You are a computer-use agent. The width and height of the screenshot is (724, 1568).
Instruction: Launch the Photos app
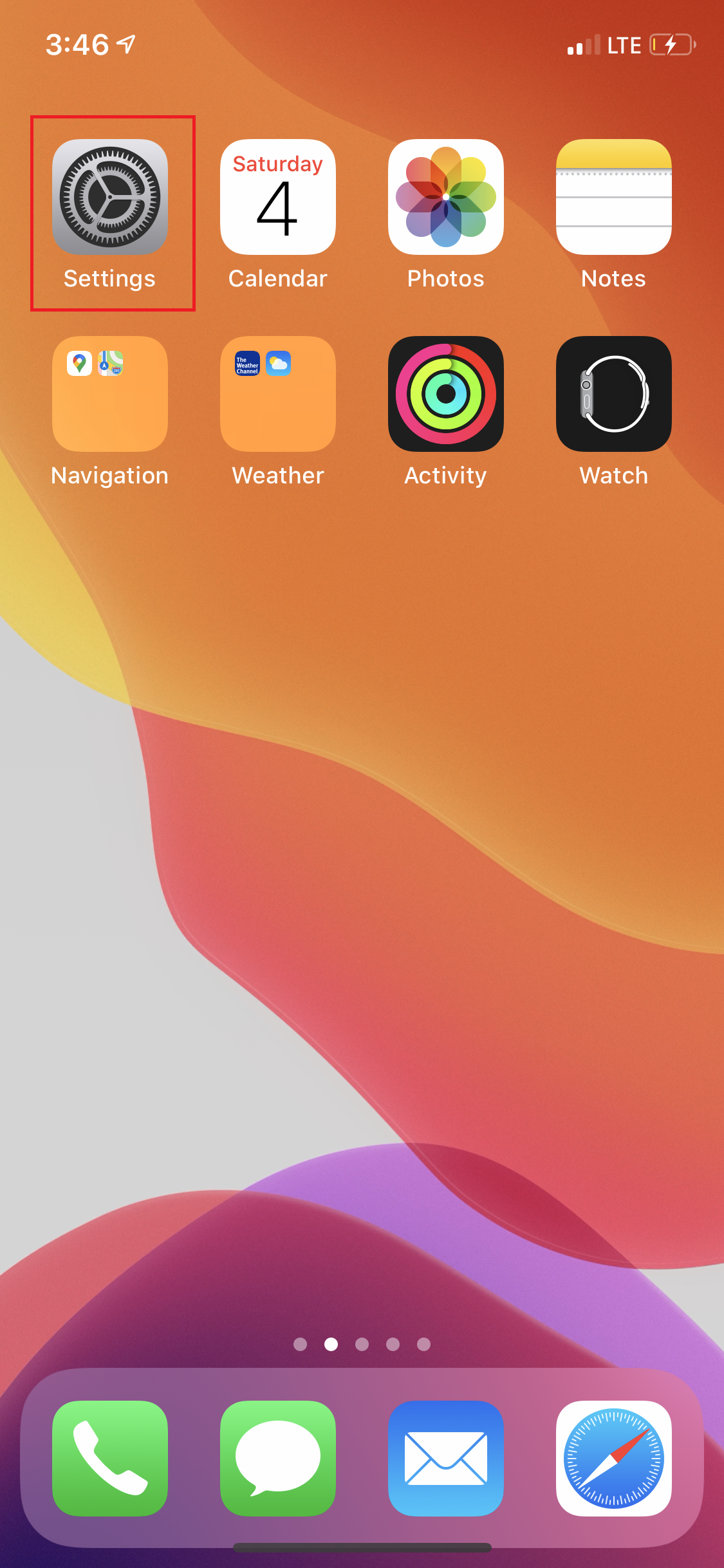click(446, 197)
